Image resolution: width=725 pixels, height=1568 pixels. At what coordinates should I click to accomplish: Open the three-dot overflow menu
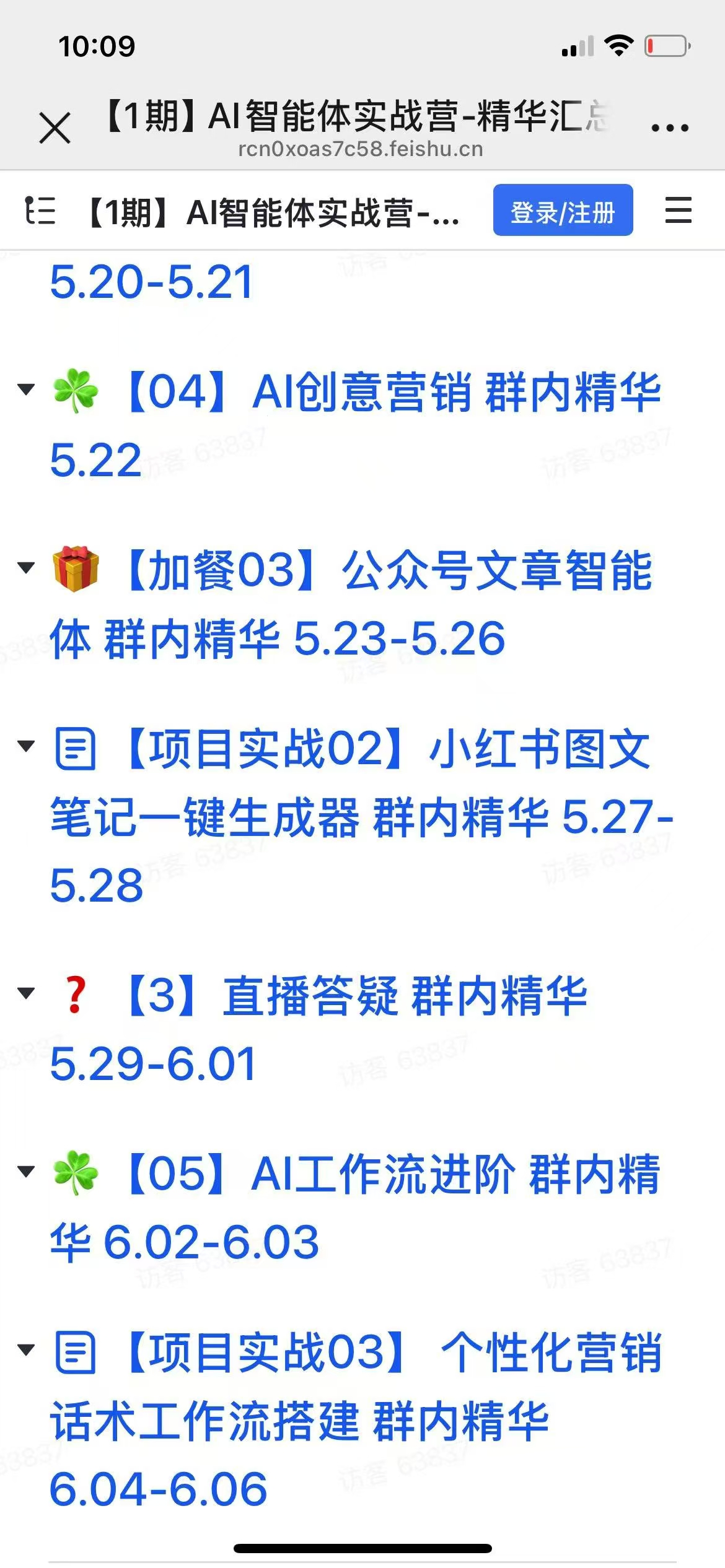click(669, 128)
